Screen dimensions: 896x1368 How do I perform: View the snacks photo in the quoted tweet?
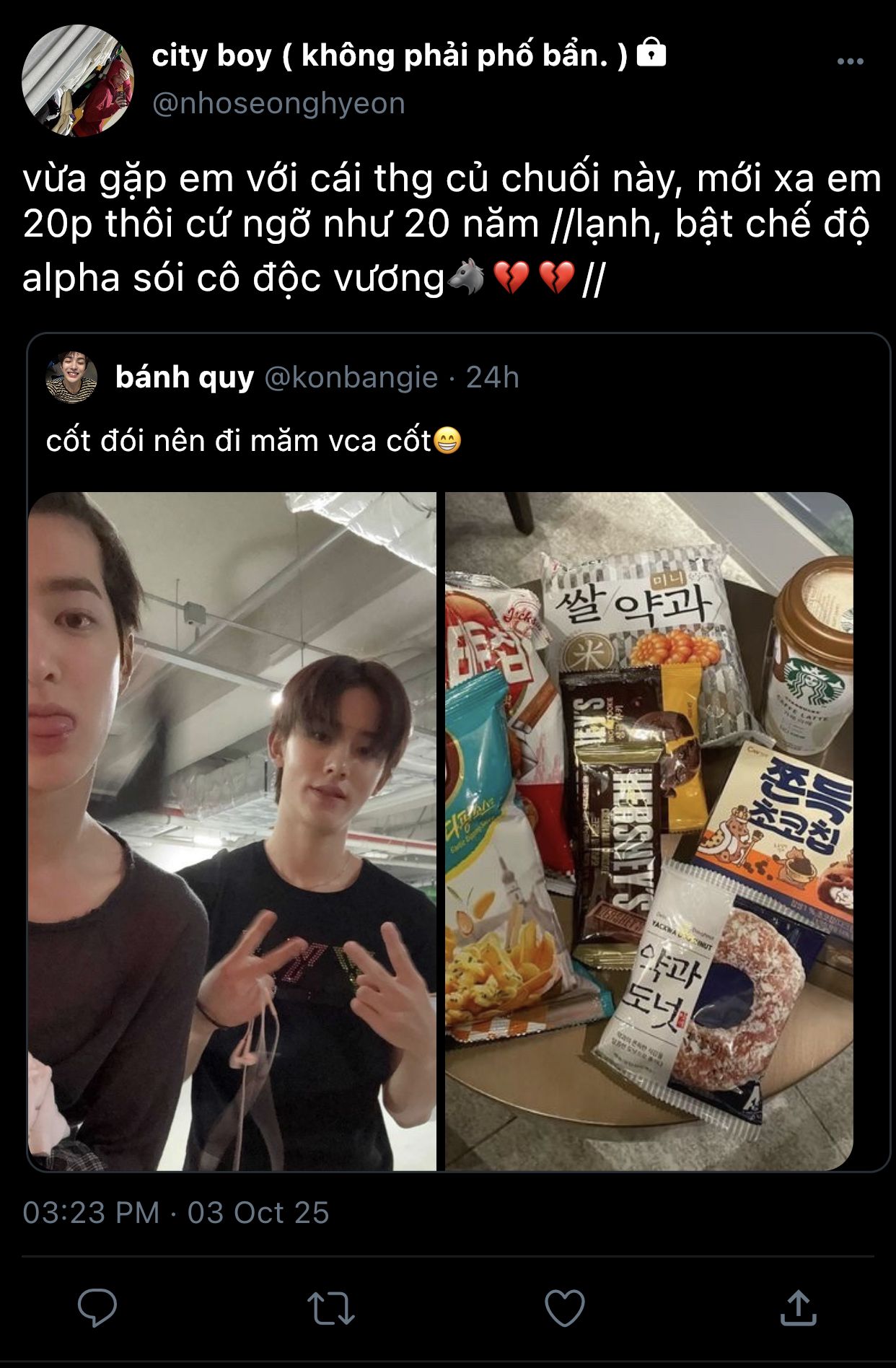tap(649, 831)
